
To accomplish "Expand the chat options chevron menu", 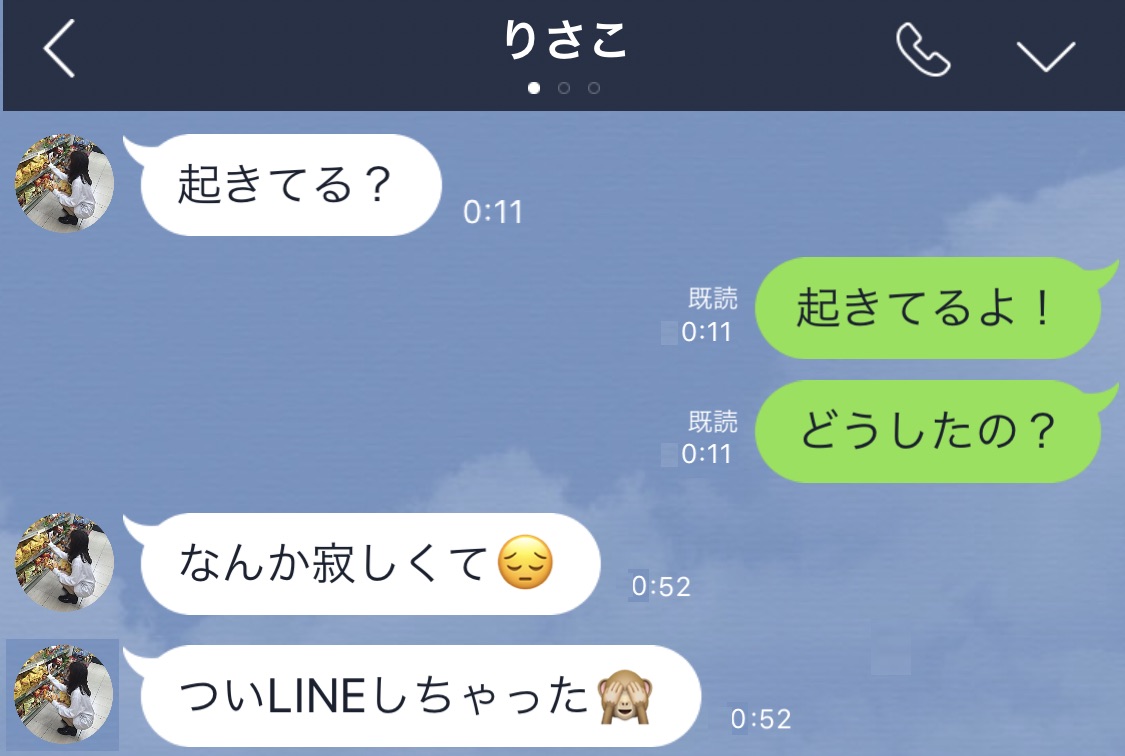I will coord(1046,55).
